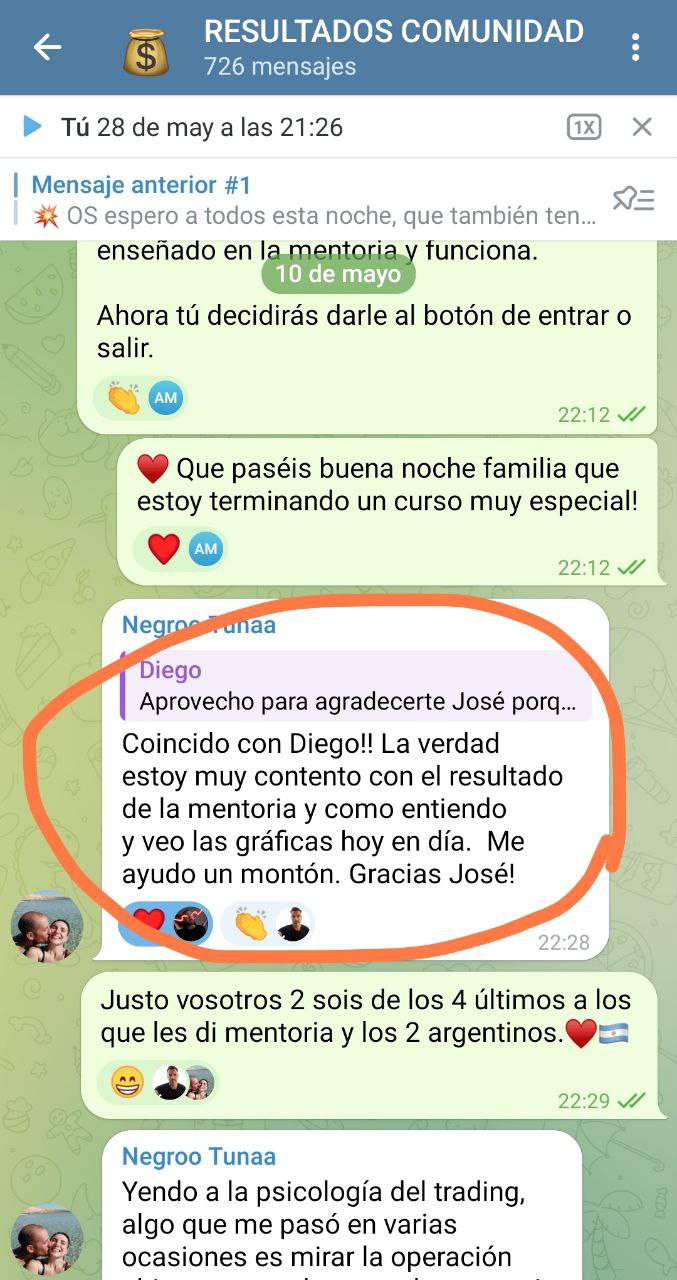This screenshot has height=1280, width=677.
Task: Open Negroo Tunaa avatar beside 'Coincido con Diego' message
Action: click(x=46, y=927)
